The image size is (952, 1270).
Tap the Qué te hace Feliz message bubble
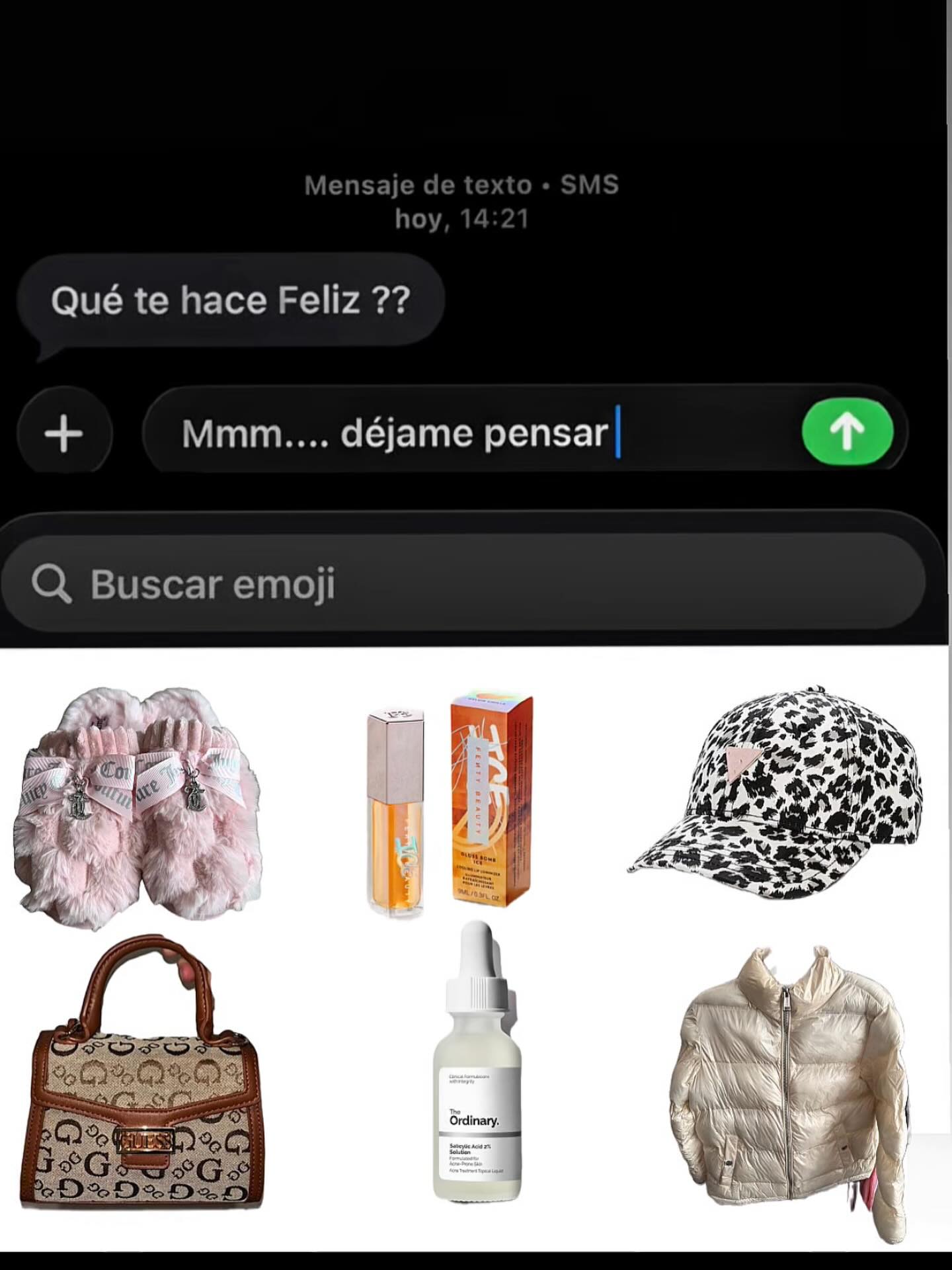[231, 299]
